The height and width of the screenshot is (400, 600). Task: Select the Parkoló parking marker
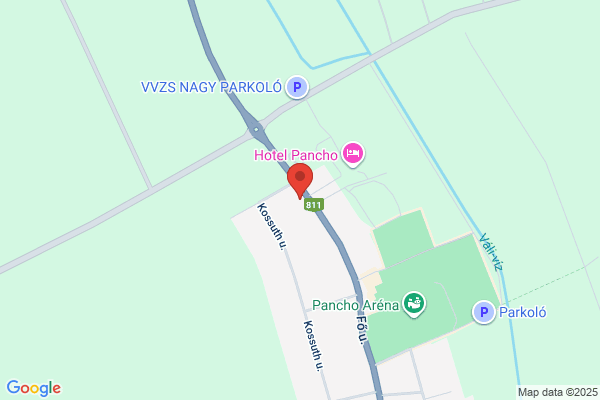pos(483,313)
